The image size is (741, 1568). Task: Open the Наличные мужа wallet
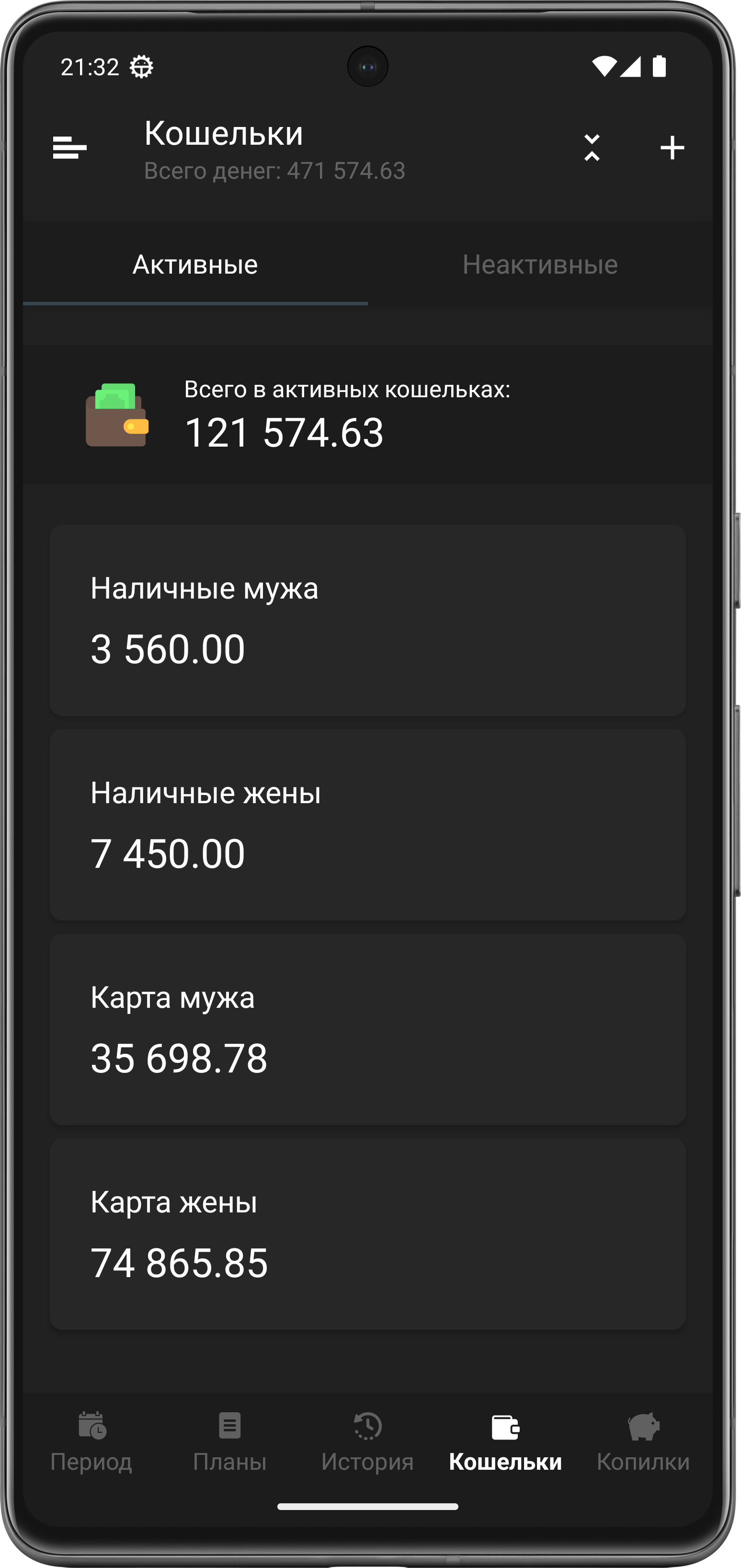[x=367, y=620]
